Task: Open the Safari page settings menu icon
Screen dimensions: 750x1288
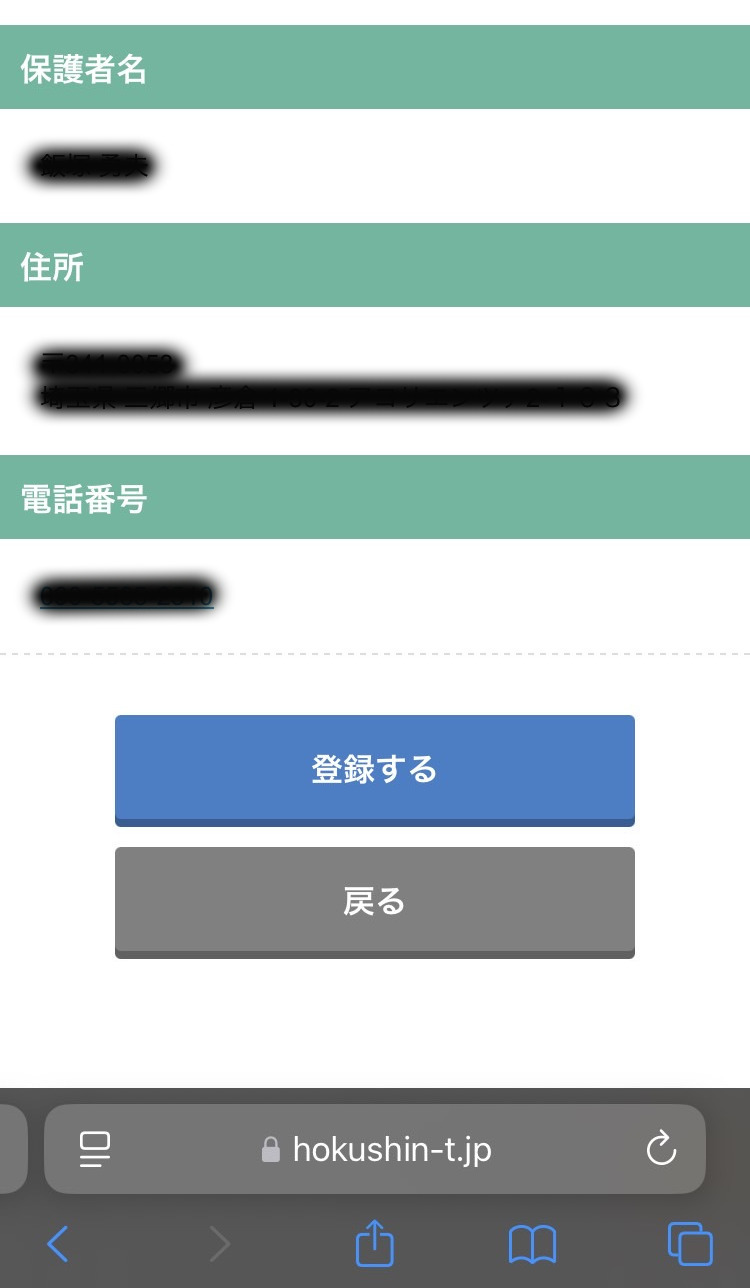Action: (x=95, y=1150)
